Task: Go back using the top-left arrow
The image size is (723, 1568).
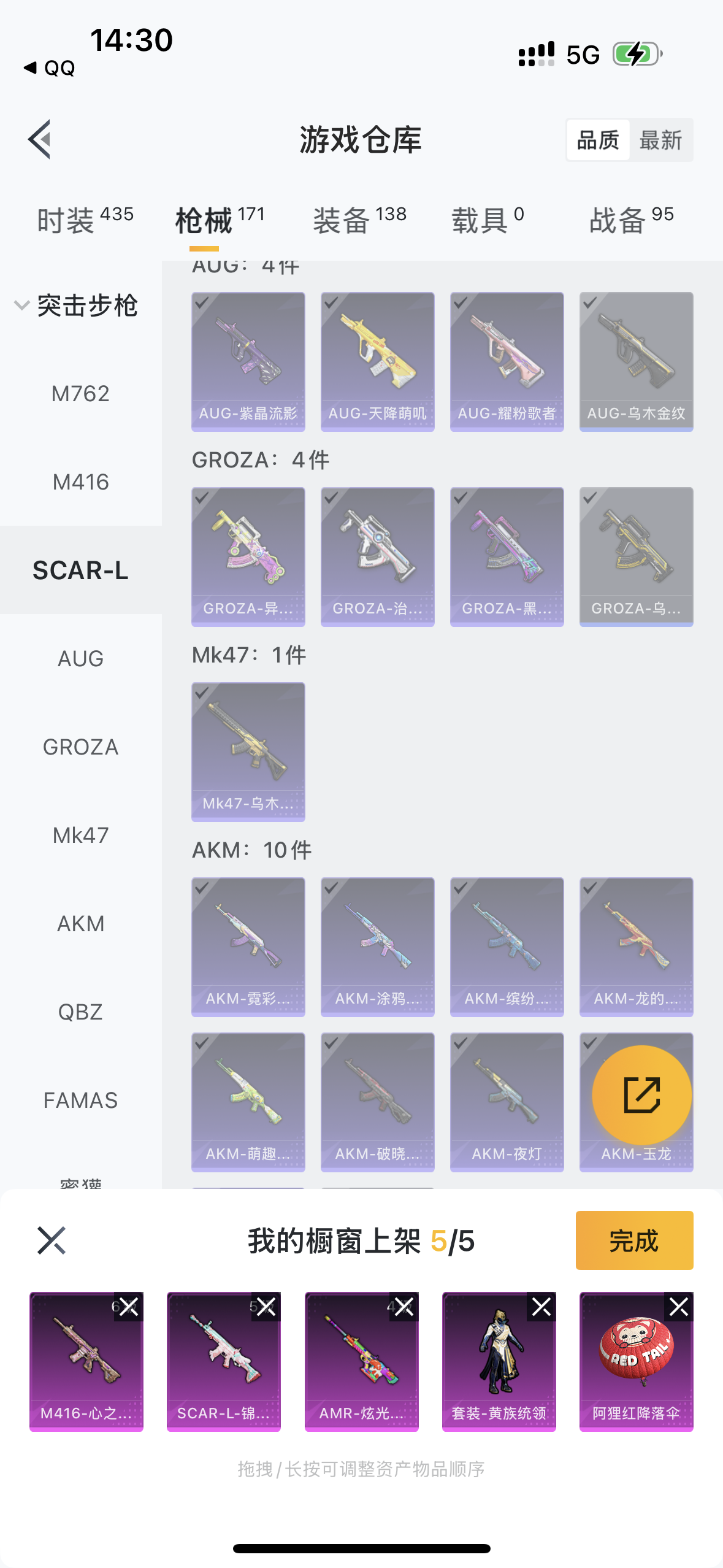Action: tap(39, 139)
